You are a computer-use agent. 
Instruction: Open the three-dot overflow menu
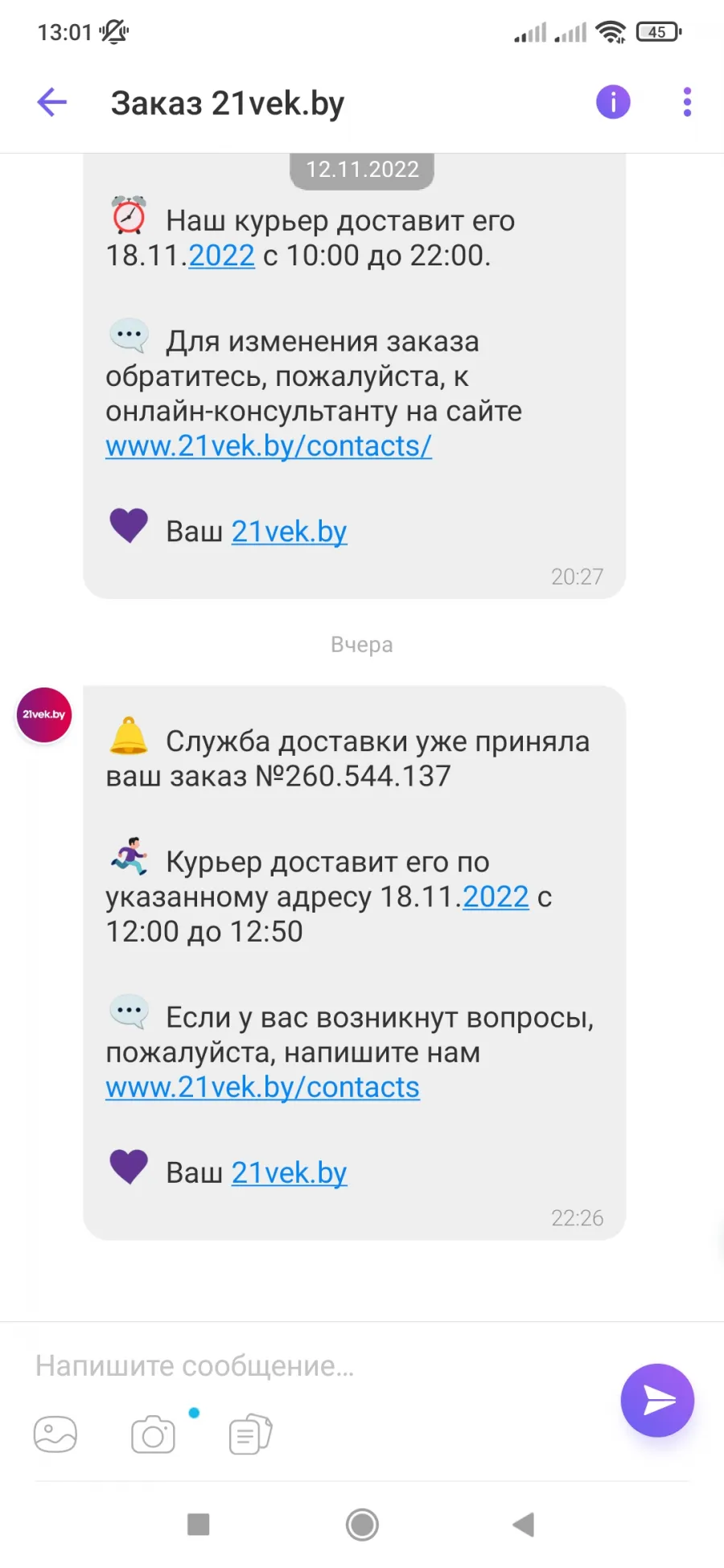pyautogui.click(x=687, y=102)
